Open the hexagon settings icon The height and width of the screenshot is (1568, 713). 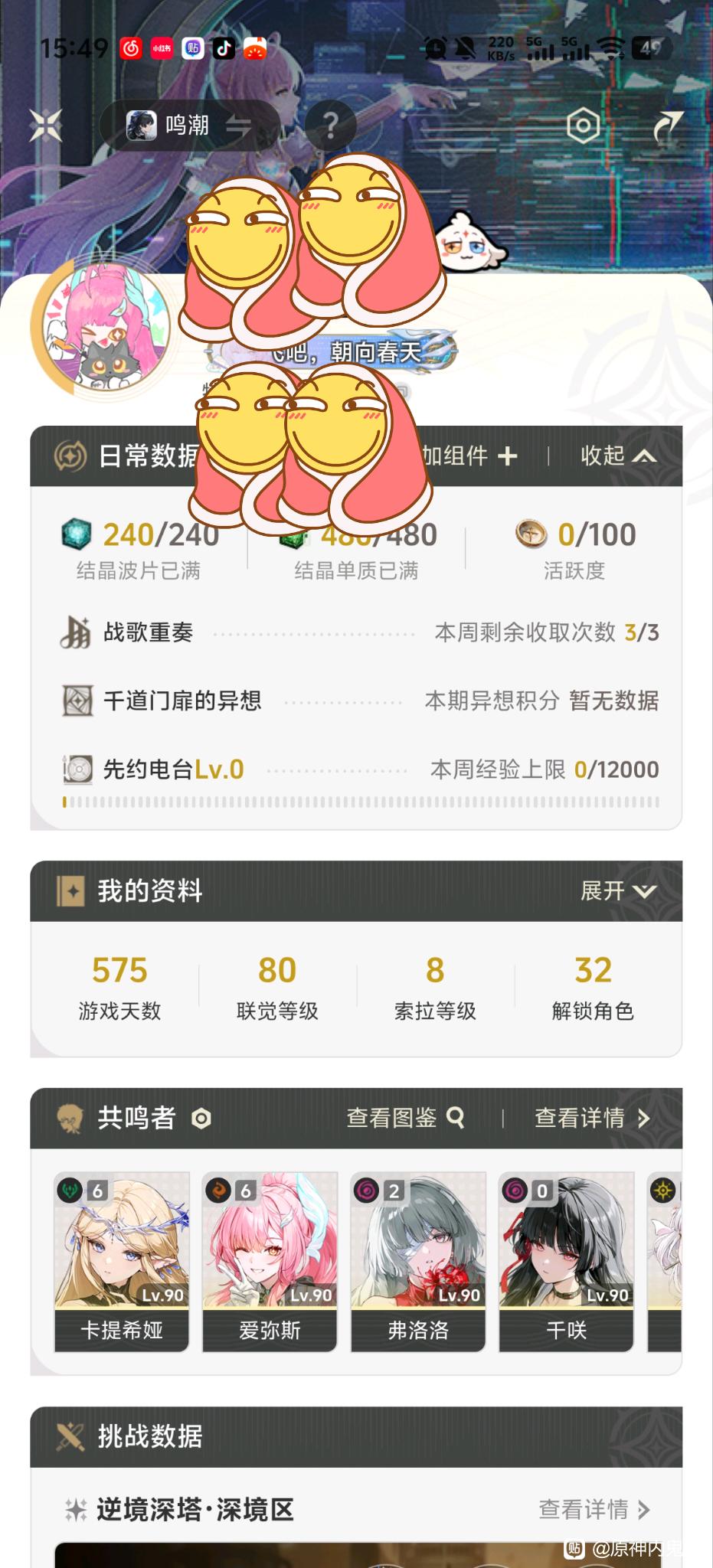click(583, 126)
